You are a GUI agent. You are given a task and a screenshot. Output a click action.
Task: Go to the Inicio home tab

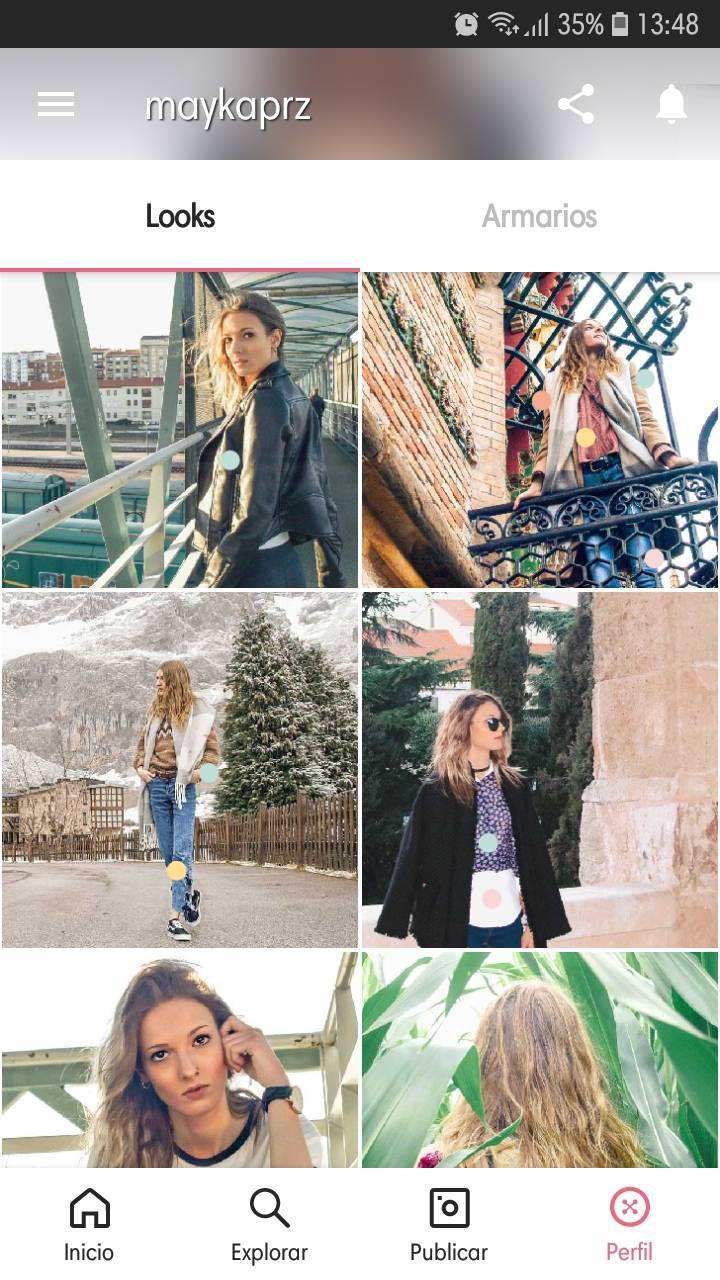(89, 1225)
